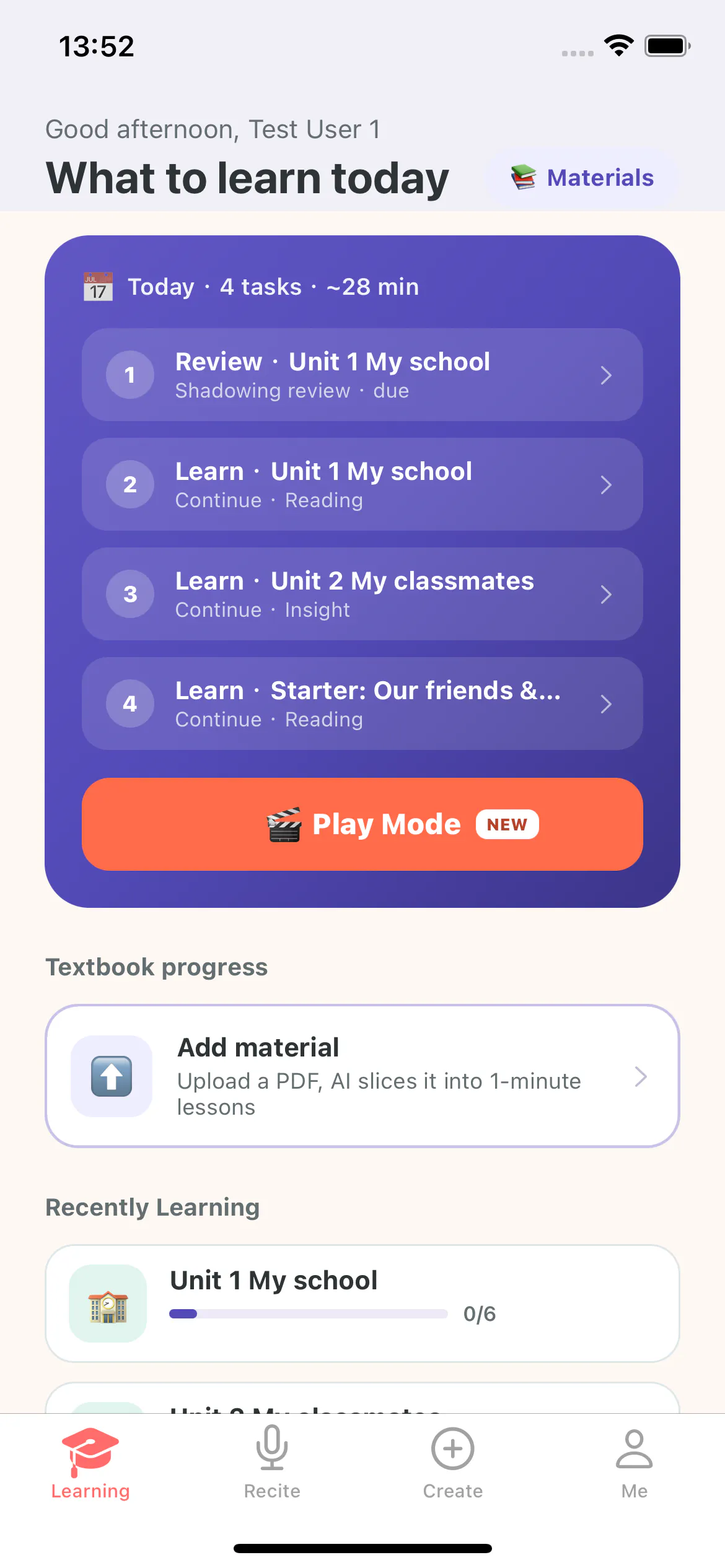
Task: Open the Add material card
Action: pos(362,1076)
